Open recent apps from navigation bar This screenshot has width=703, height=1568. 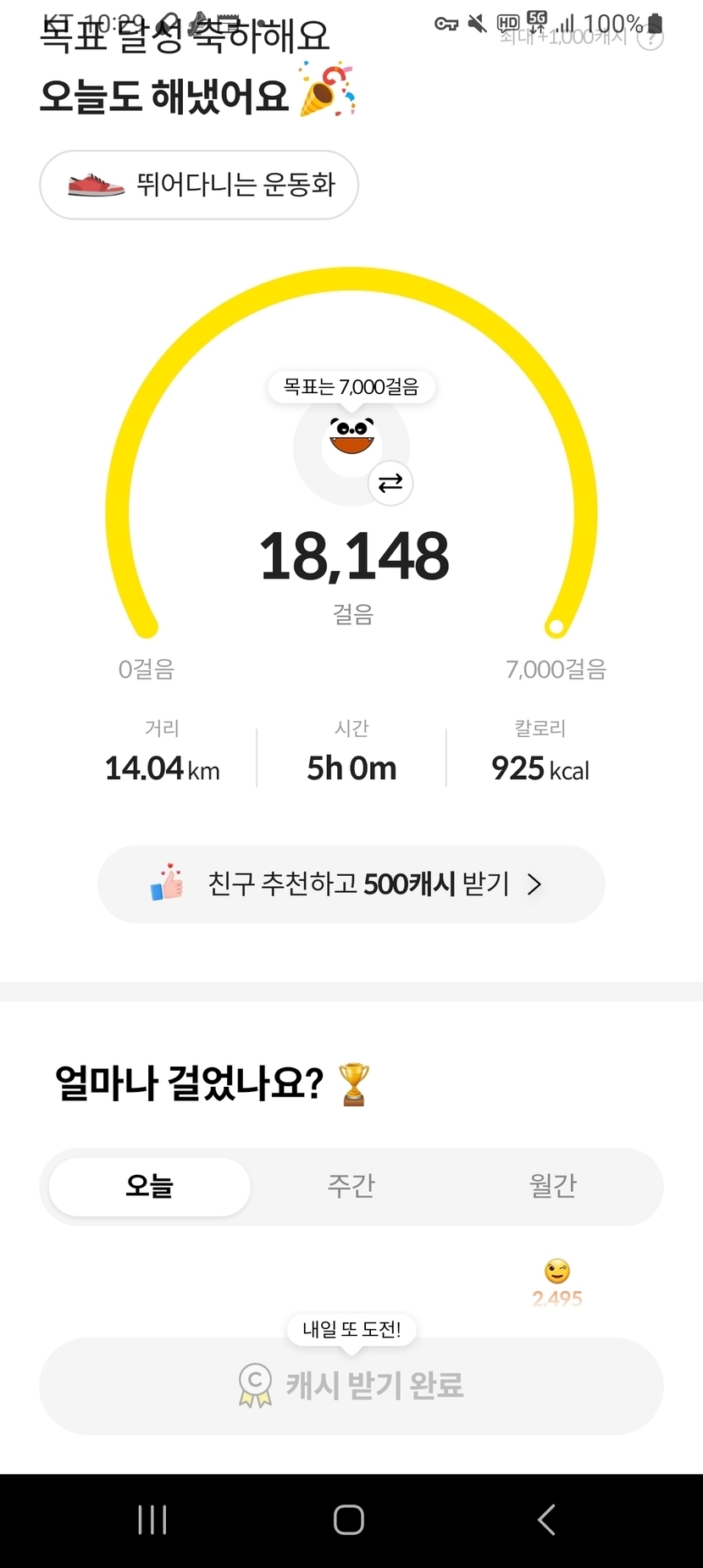click(152, 1520)
